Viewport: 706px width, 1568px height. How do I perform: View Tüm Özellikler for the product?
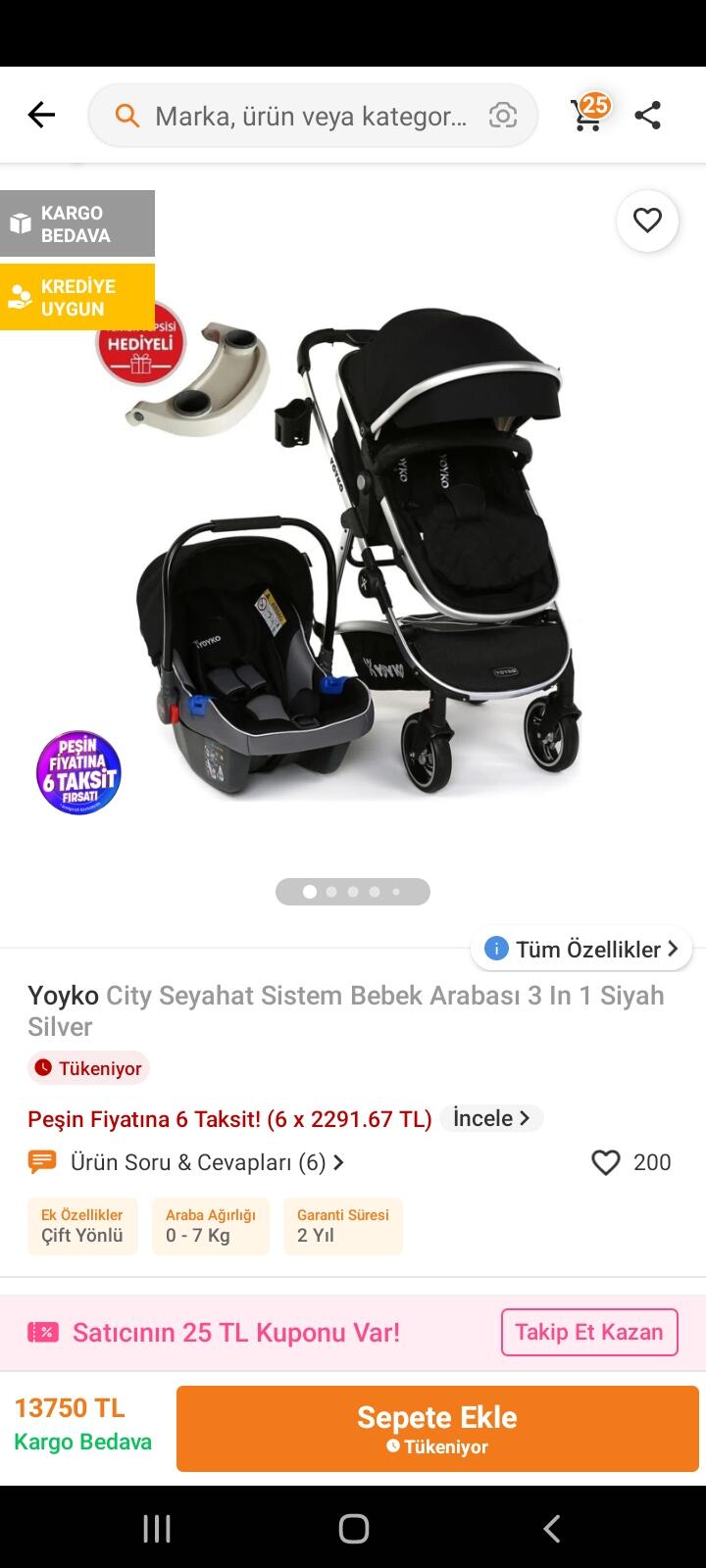coord(581,949)
